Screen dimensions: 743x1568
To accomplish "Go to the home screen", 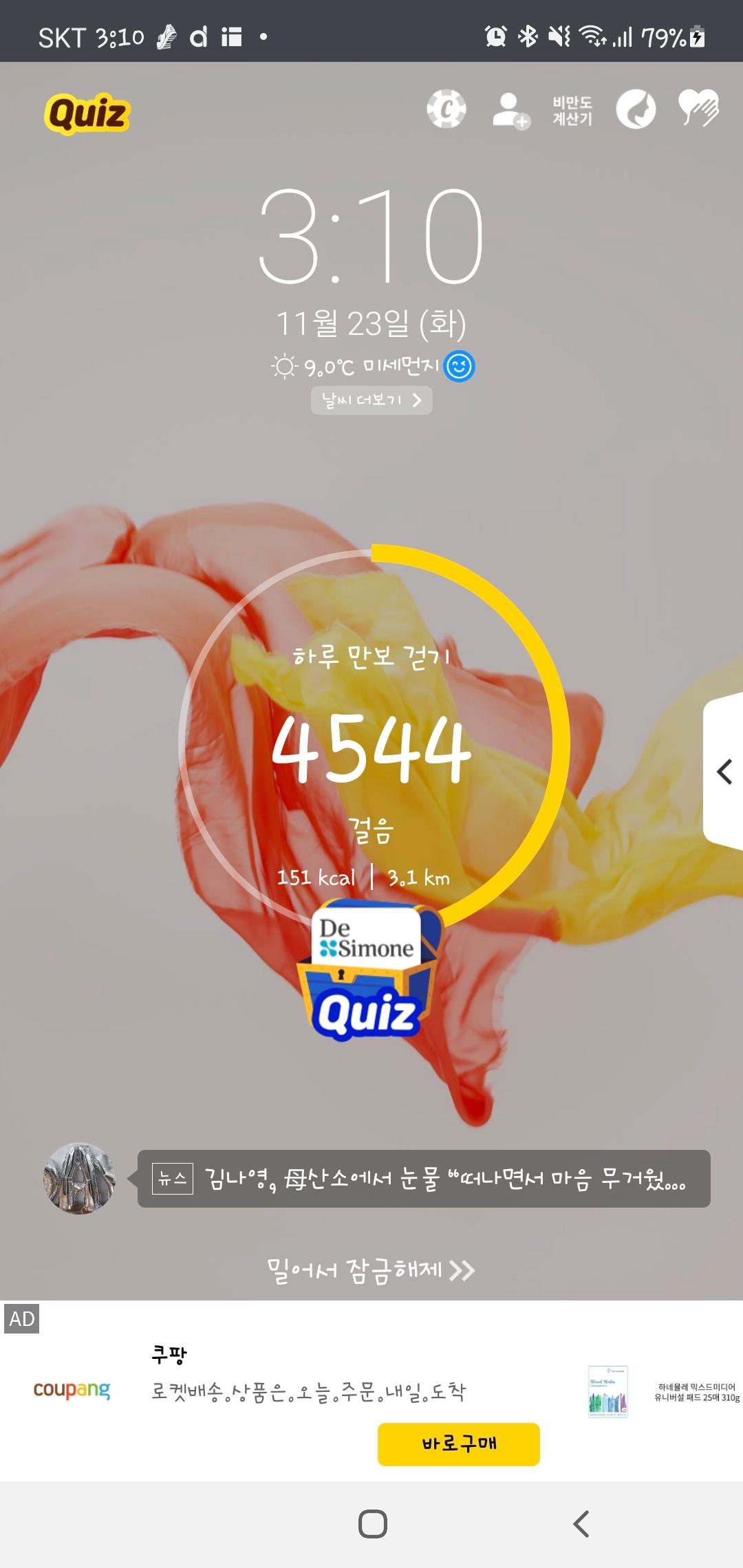I will pos(372,1524).
